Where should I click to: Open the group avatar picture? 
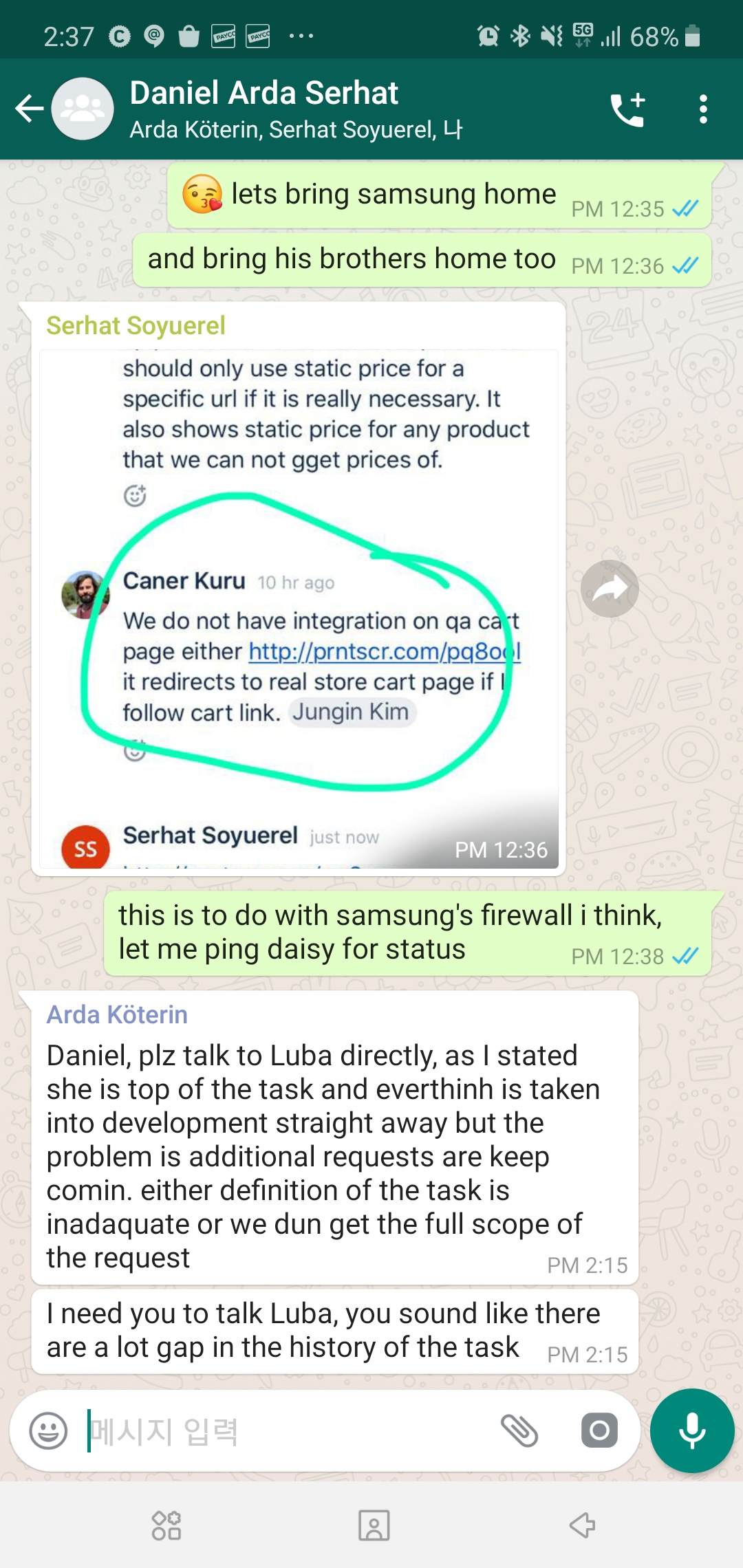[x=83, y=109]
